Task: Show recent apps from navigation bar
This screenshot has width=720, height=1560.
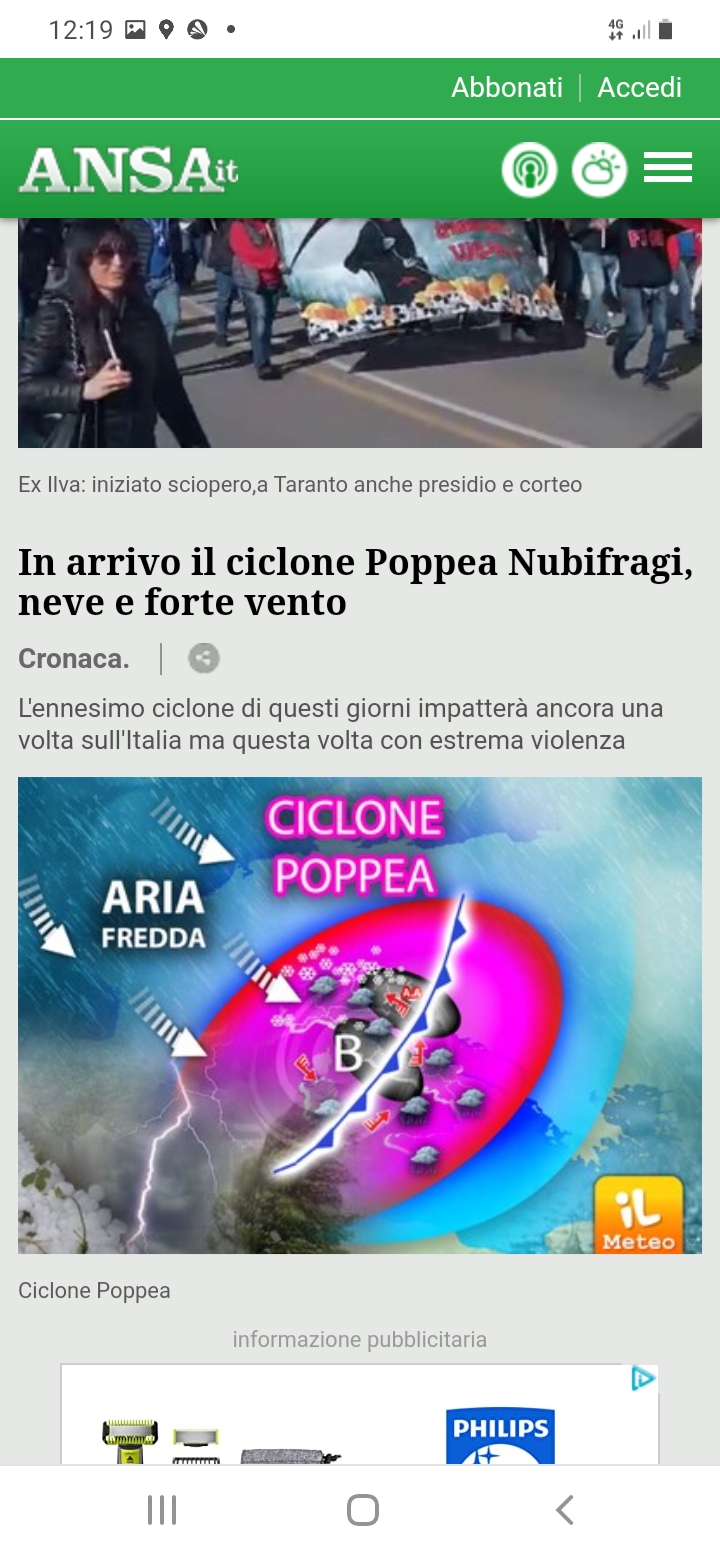Action: [162, 1510]
